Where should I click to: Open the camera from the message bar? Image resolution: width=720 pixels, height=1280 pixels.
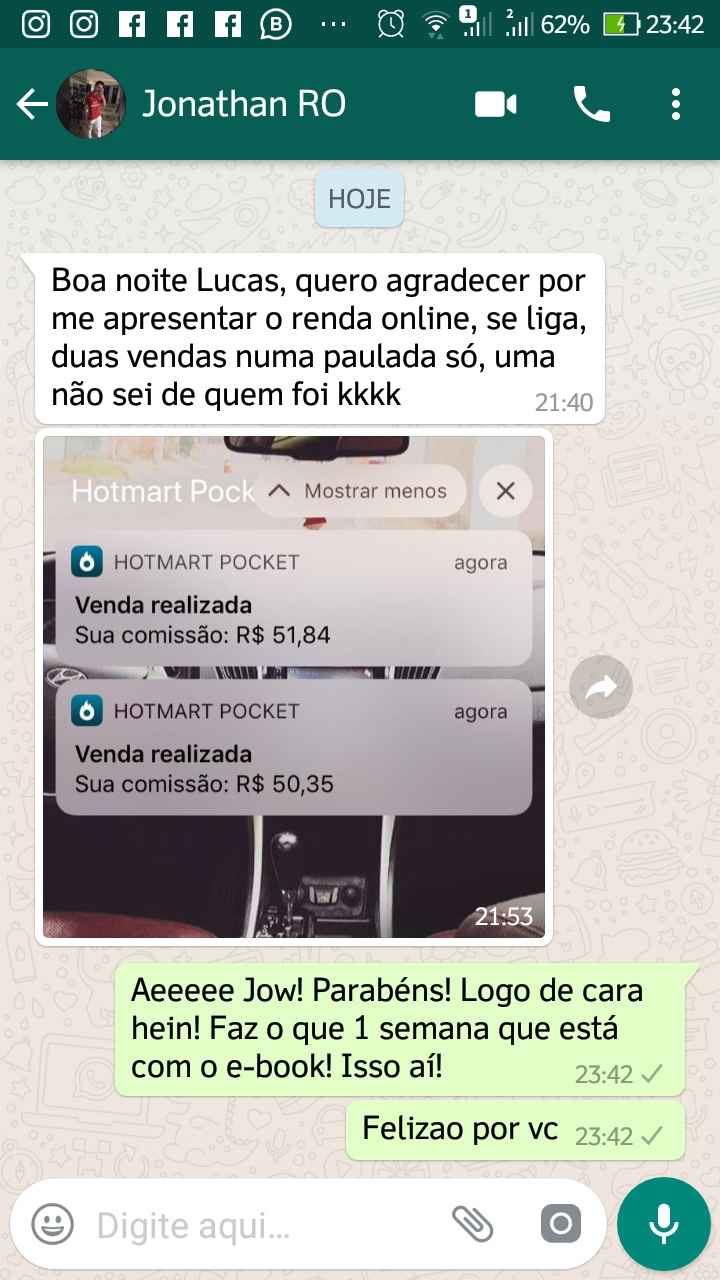(560, 1224)
